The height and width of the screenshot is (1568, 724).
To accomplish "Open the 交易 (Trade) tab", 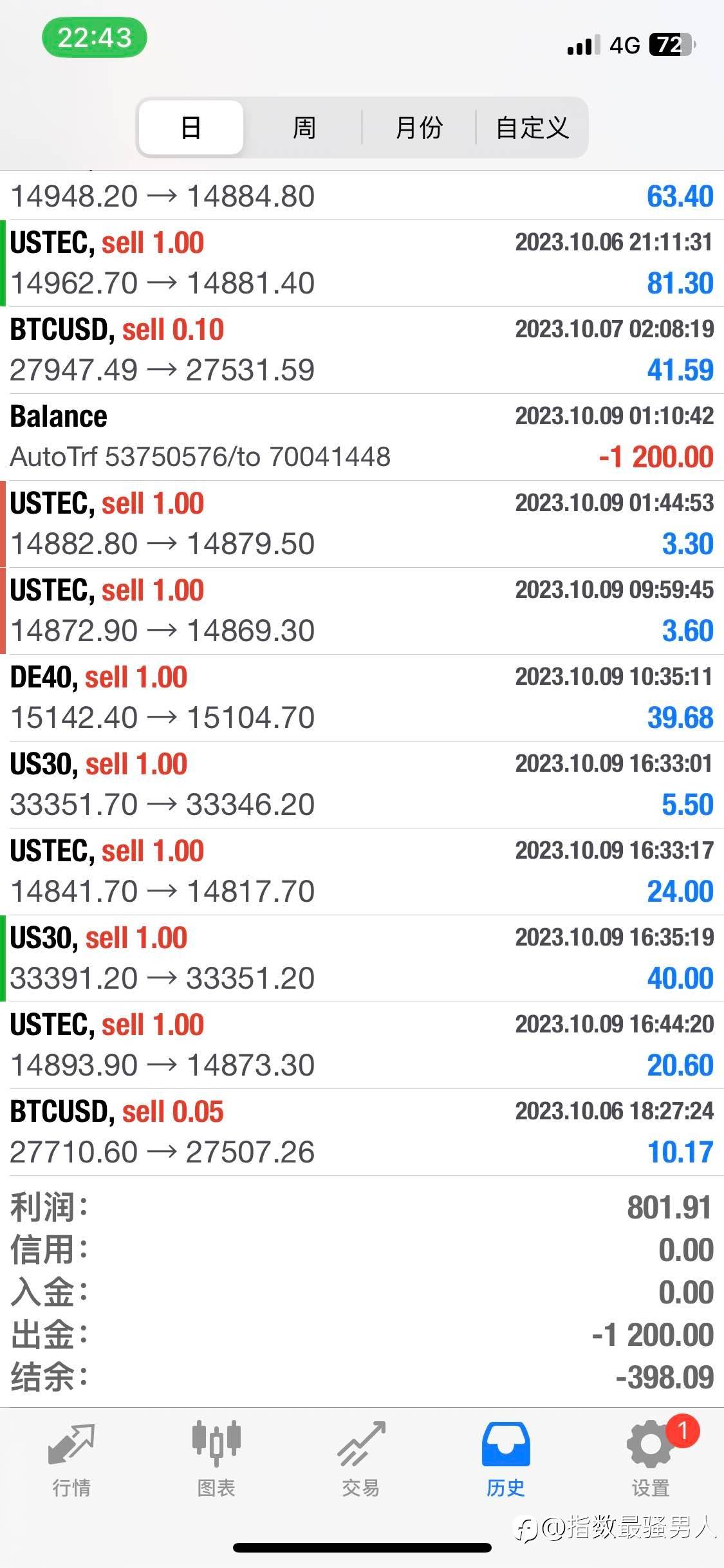I will pos(361,1459).
